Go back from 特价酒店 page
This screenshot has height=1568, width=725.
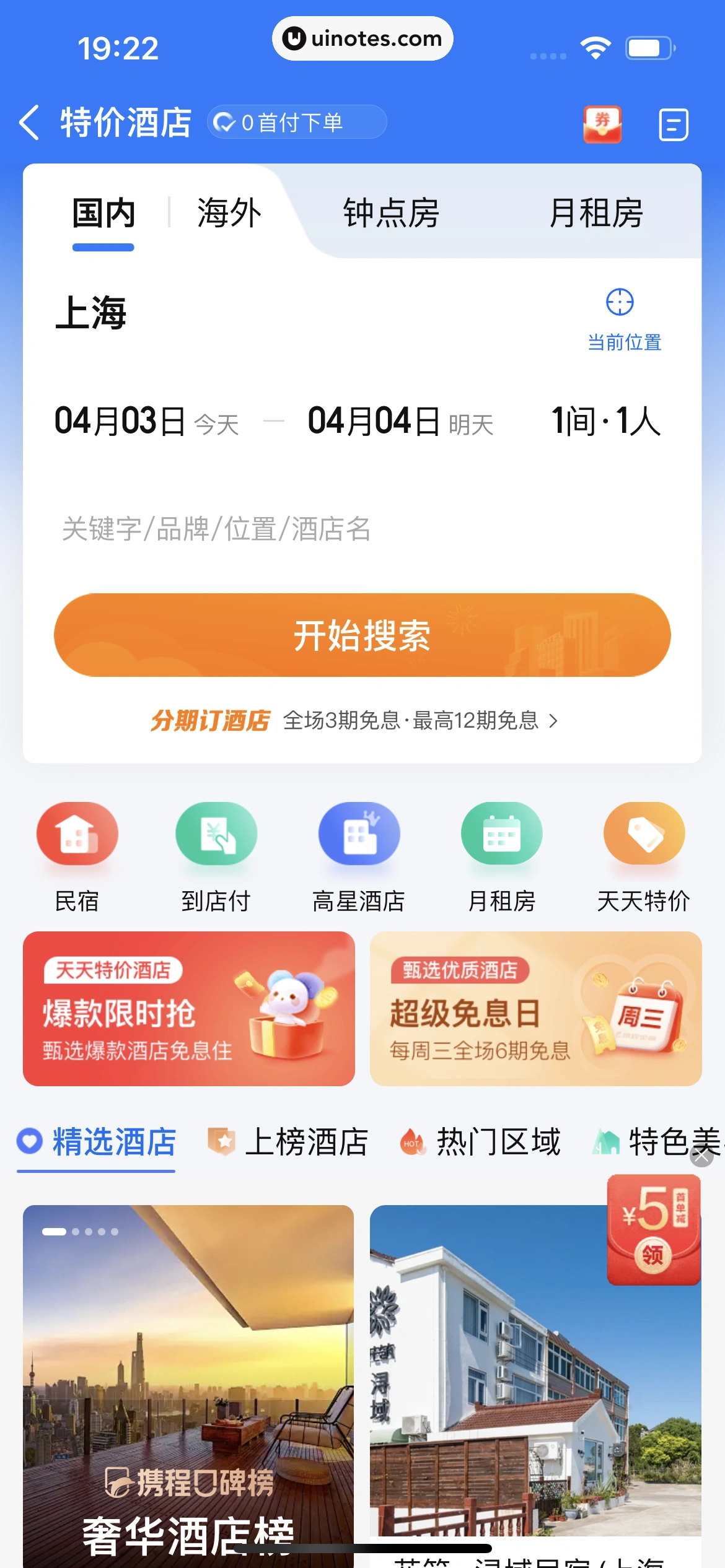(x=29, y=122)
